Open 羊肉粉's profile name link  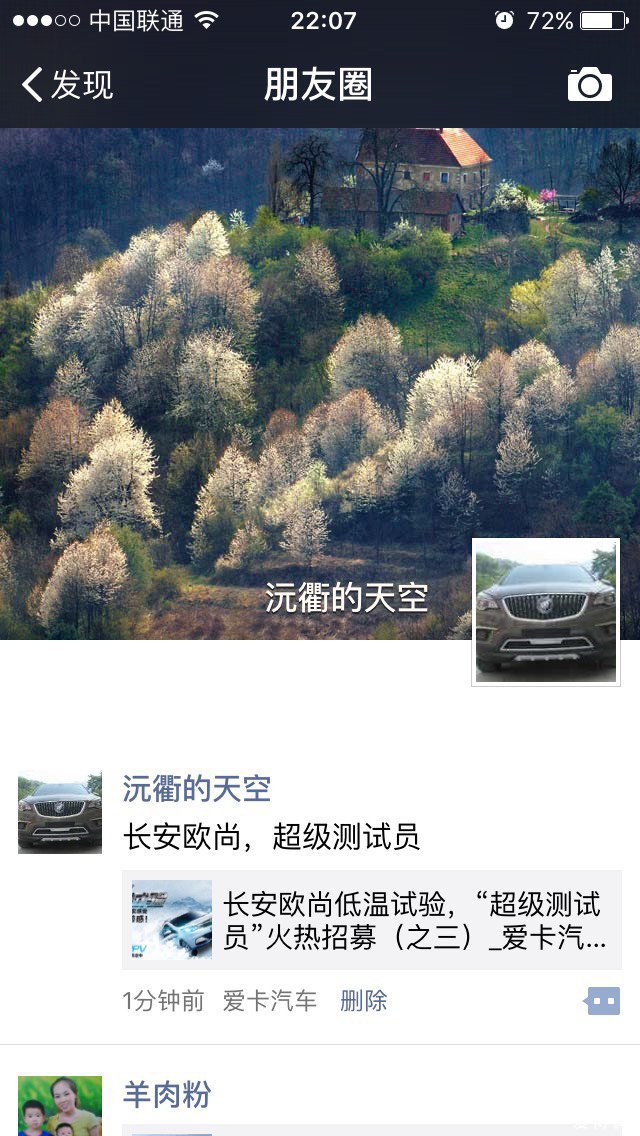click(x=167, y=1095)
